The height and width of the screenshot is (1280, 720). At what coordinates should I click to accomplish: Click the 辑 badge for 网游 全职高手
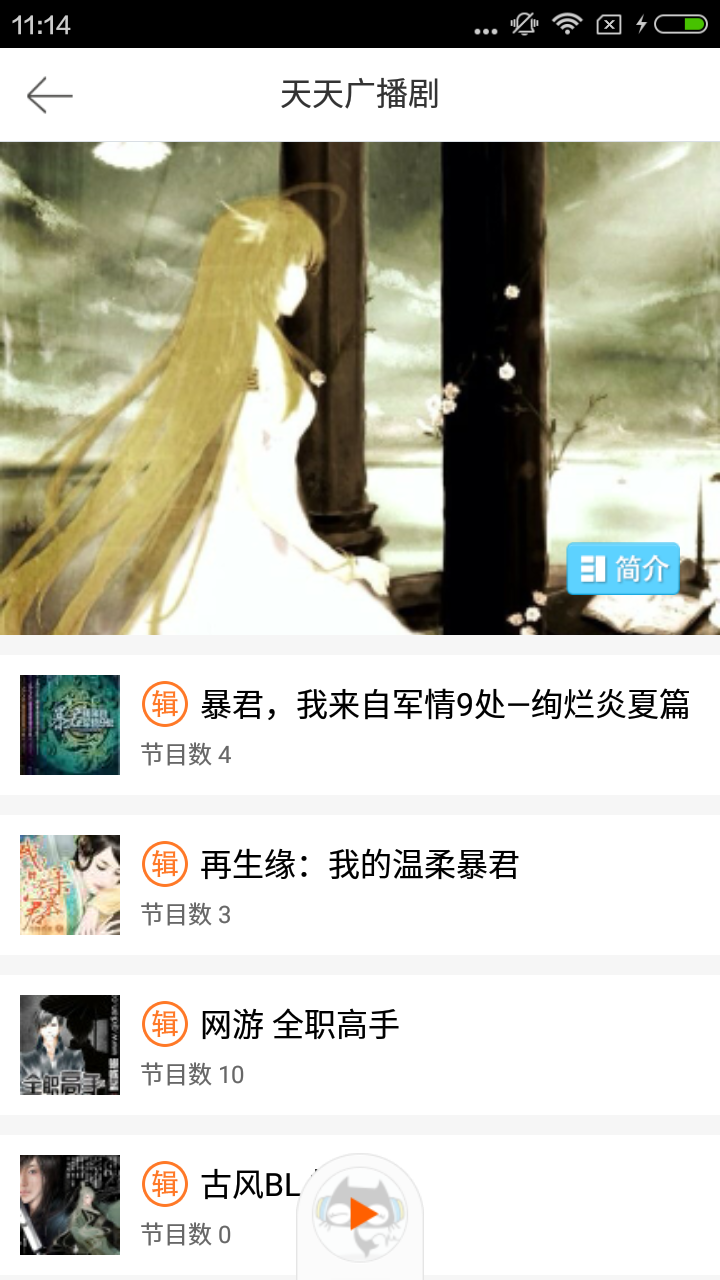click(x=166, y=1024)
